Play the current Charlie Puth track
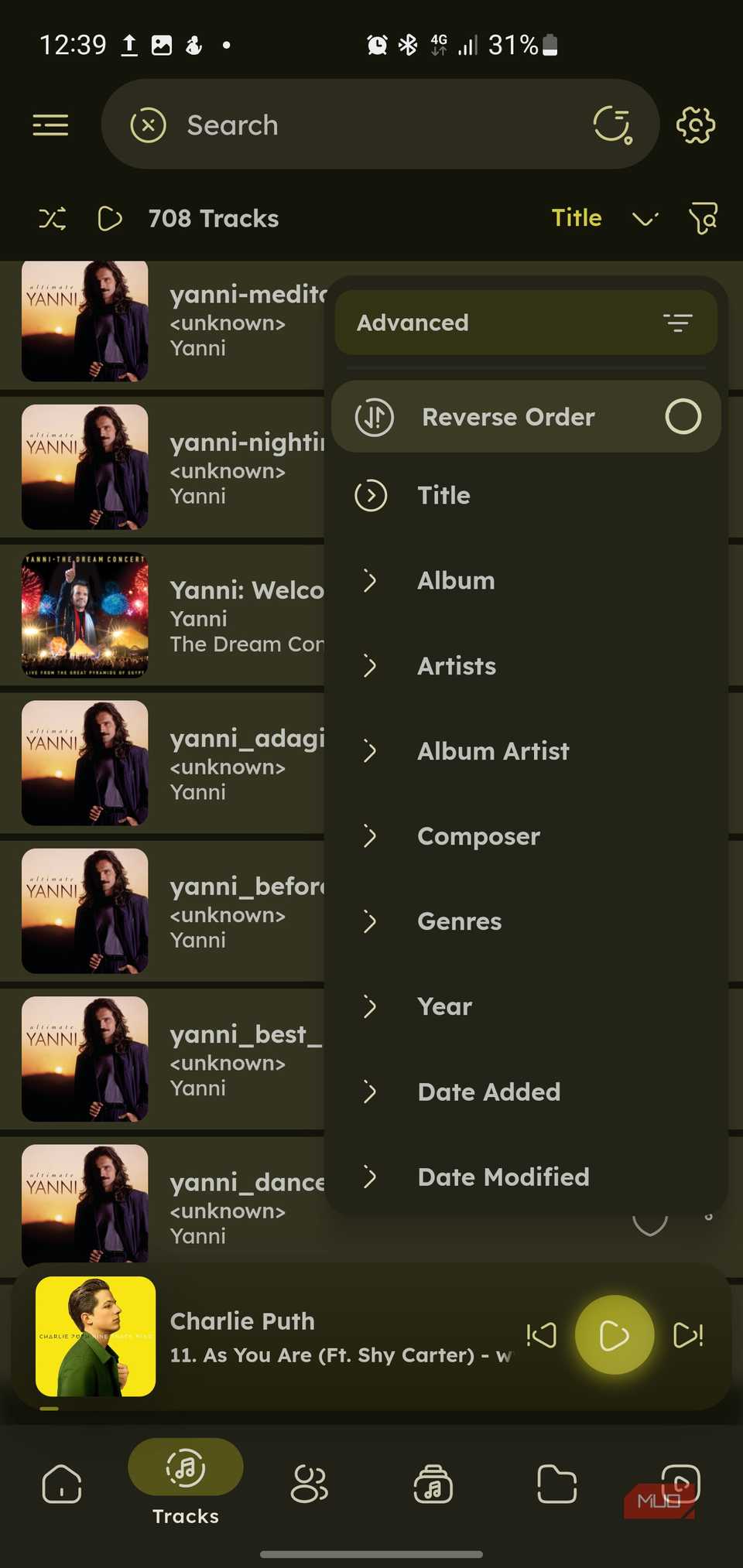The width and height of the screenshot is (743, 1568). coord(614,1334)
